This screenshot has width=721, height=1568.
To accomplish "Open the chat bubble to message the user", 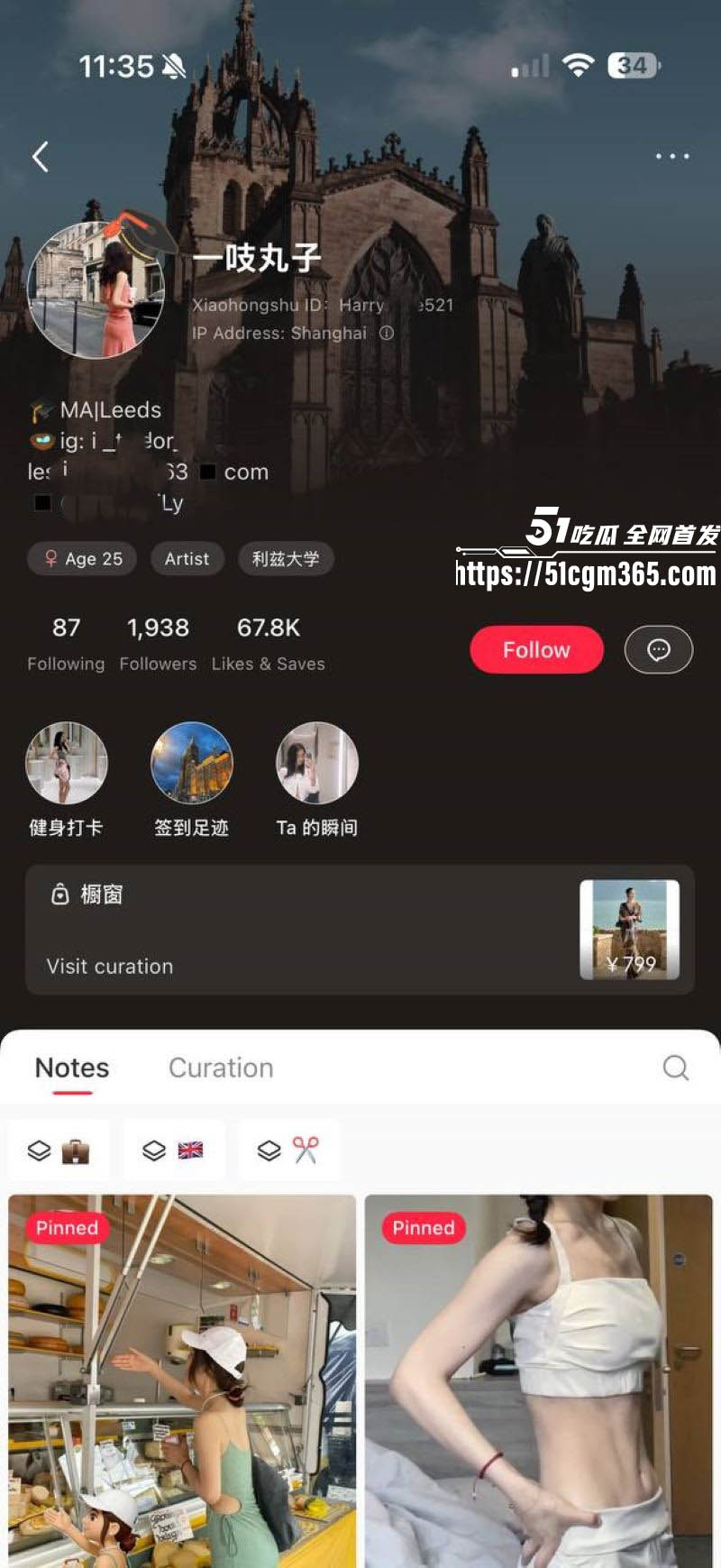I will tap(659, 649).
